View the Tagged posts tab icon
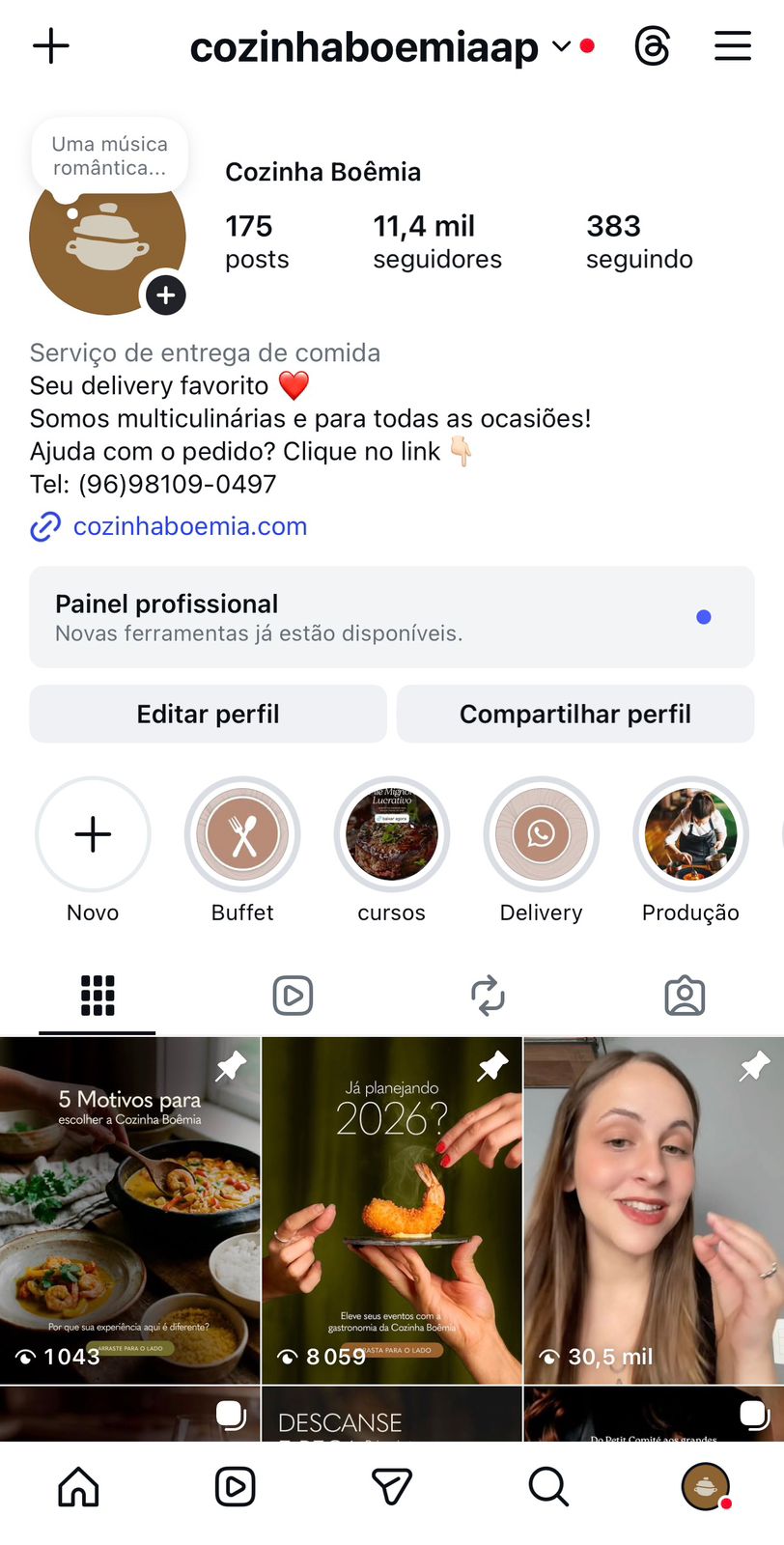784x1545 pixels. [x=686, y=995]
